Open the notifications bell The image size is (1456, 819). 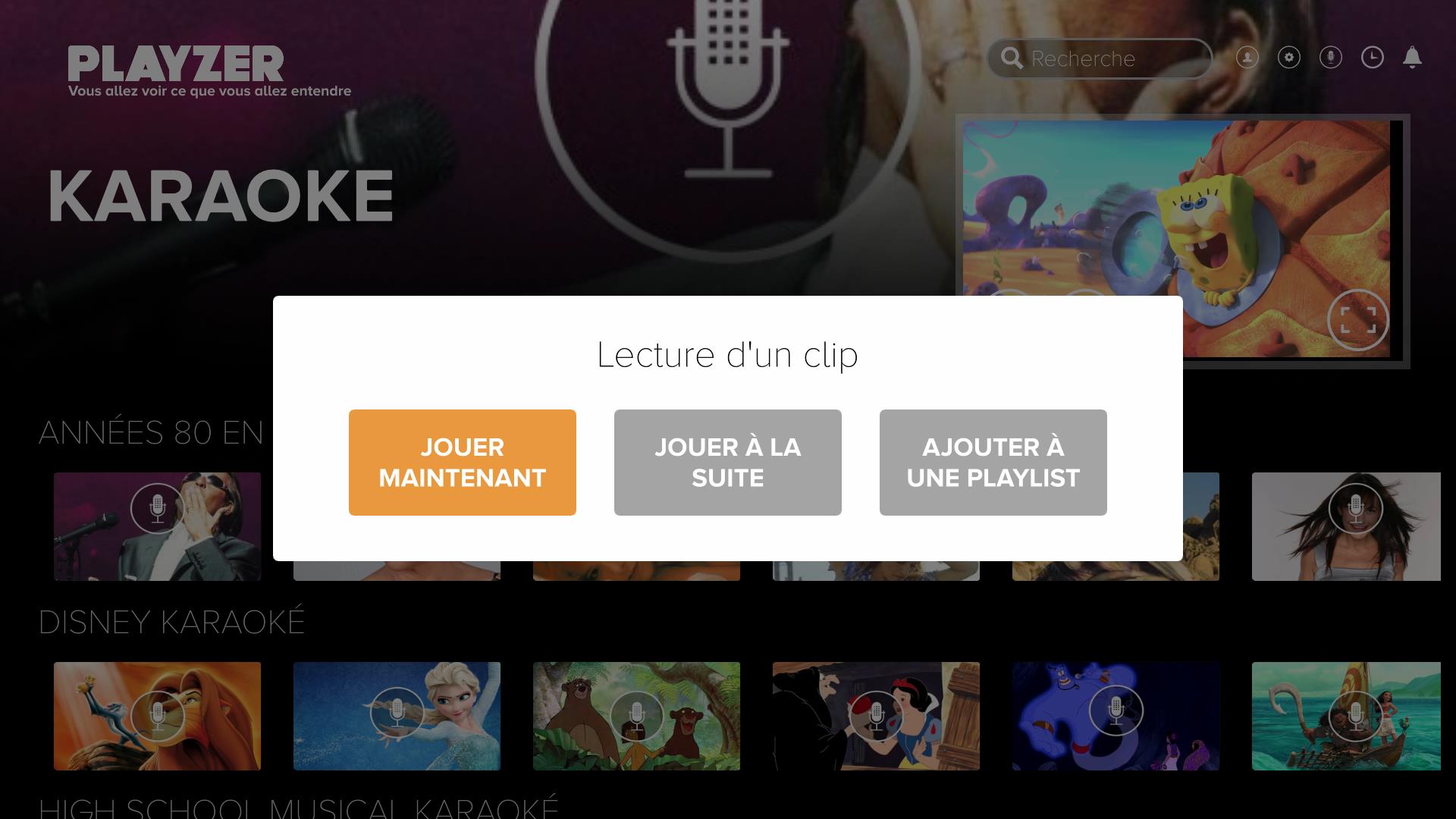point(1411,58)
